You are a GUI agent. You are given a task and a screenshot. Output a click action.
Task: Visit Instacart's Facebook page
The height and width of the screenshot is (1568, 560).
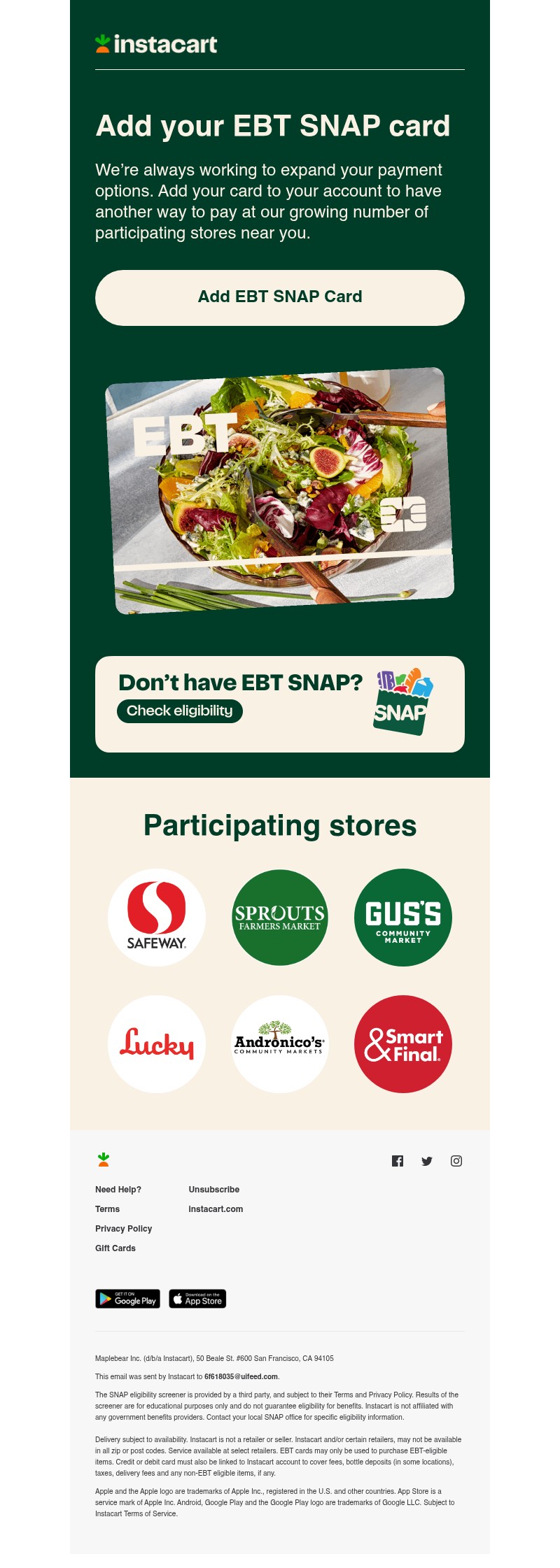(398, 1161)
